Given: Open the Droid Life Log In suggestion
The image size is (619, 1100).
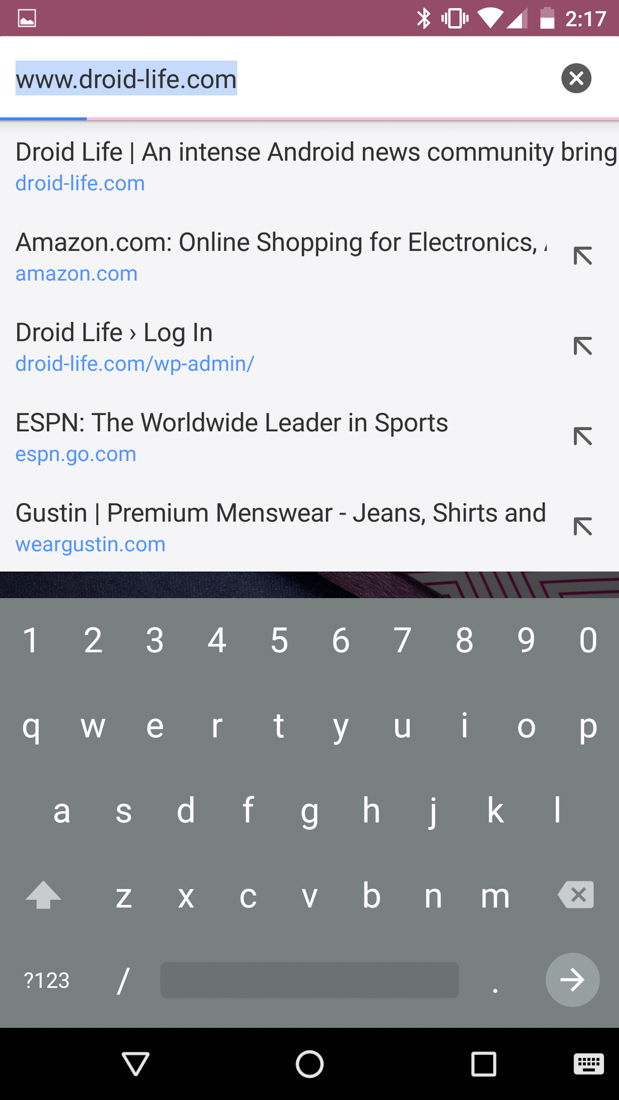Looking at the screenshot, I should (280, 347).
